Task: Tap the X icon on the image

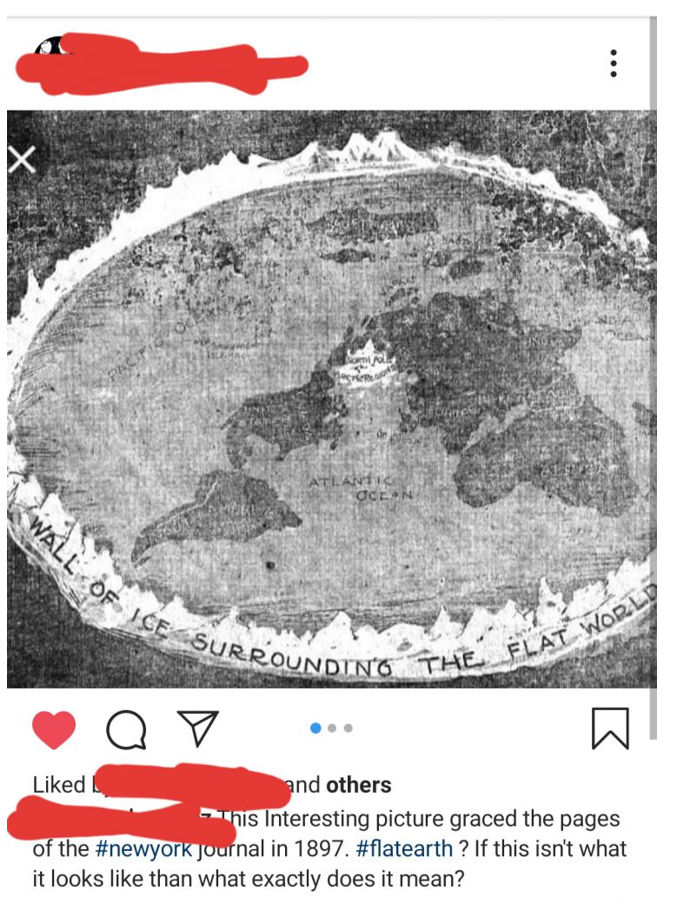Action: pos(22,159)
